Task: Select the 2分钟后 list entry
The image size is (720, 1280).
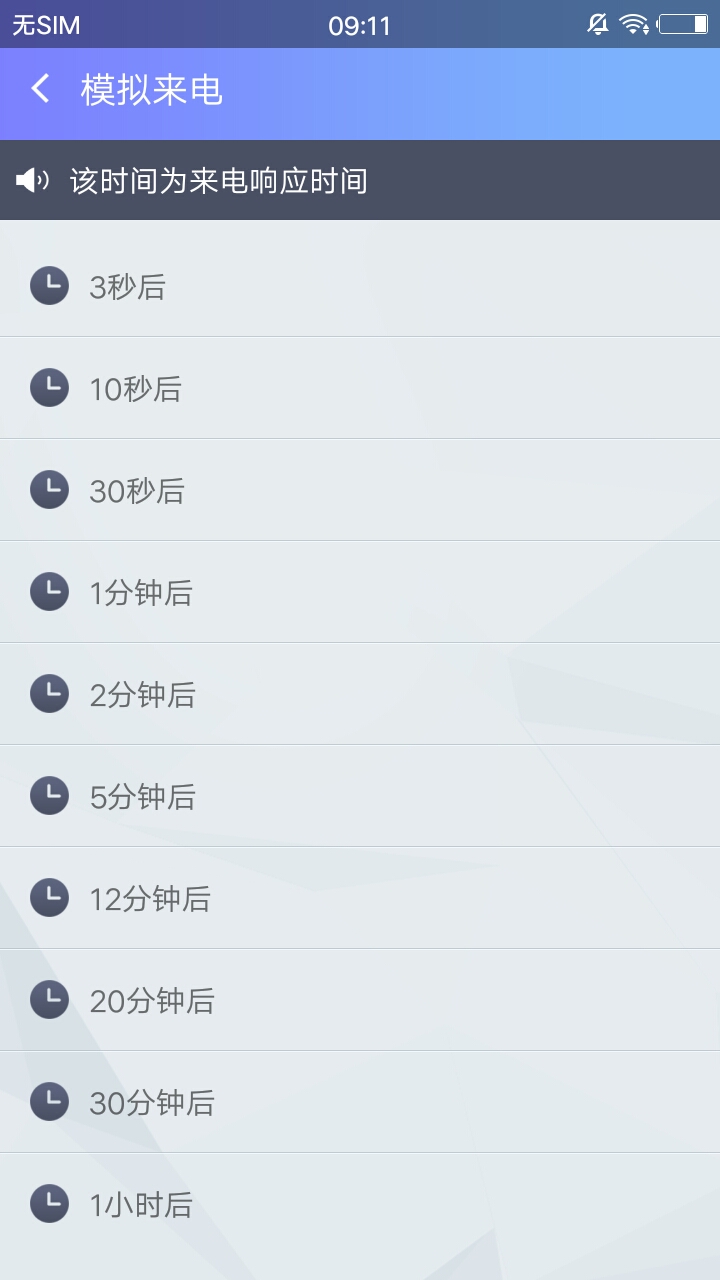Action: tap(360, 693)
